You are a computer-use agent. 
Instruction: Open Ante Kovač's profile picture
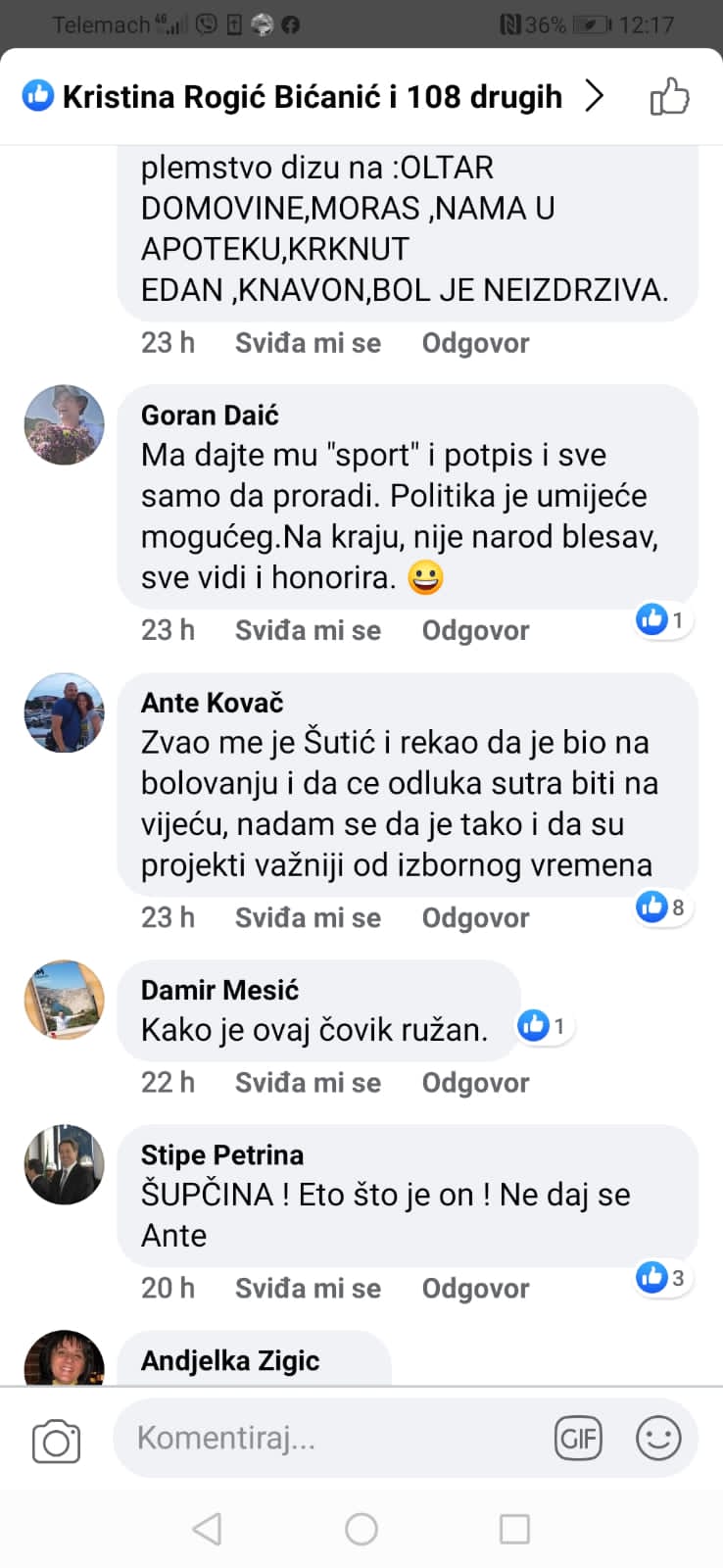pyautogui.click(x=64, y=712)
